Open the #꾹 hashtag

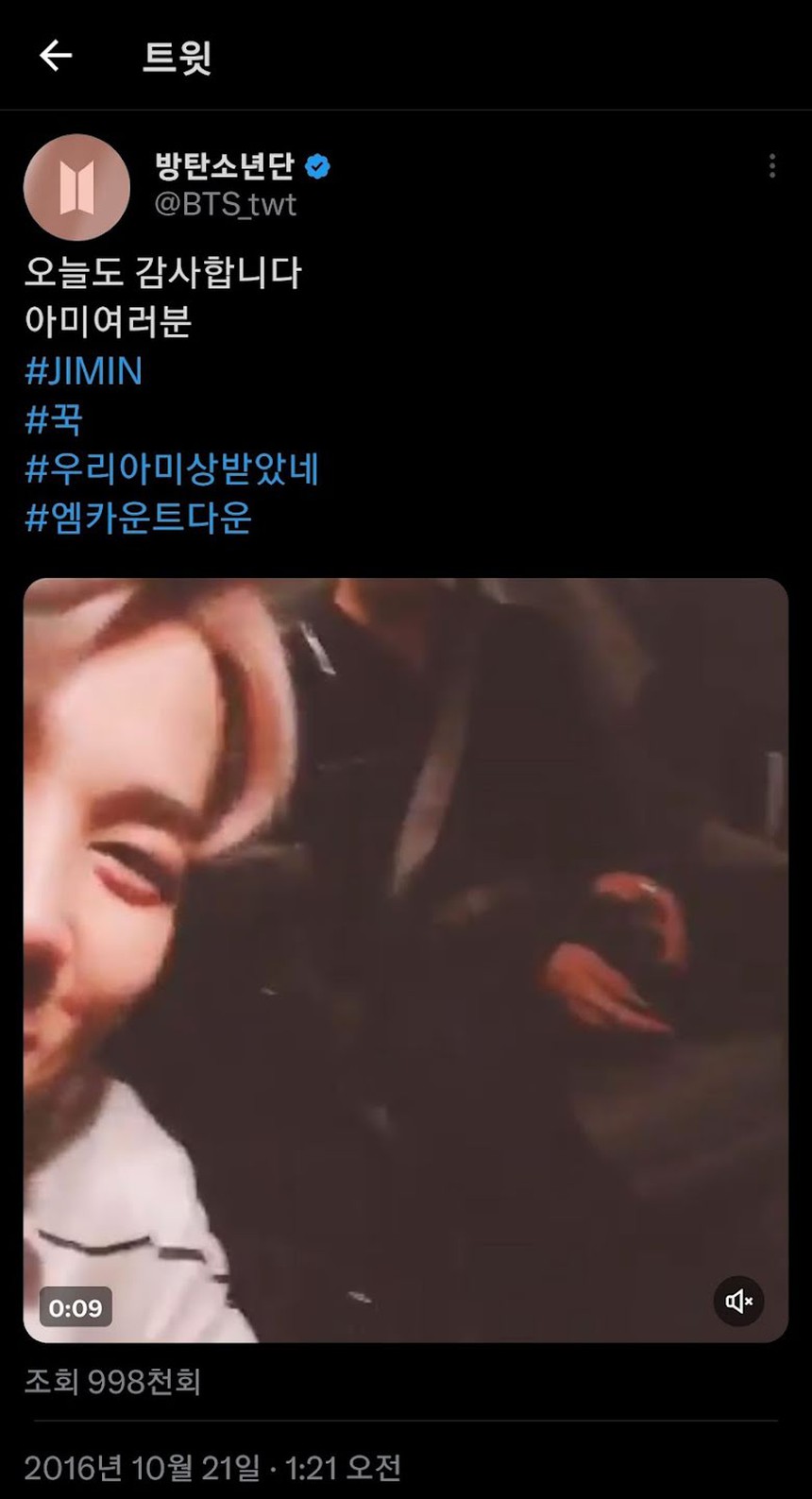pos(54,421)
